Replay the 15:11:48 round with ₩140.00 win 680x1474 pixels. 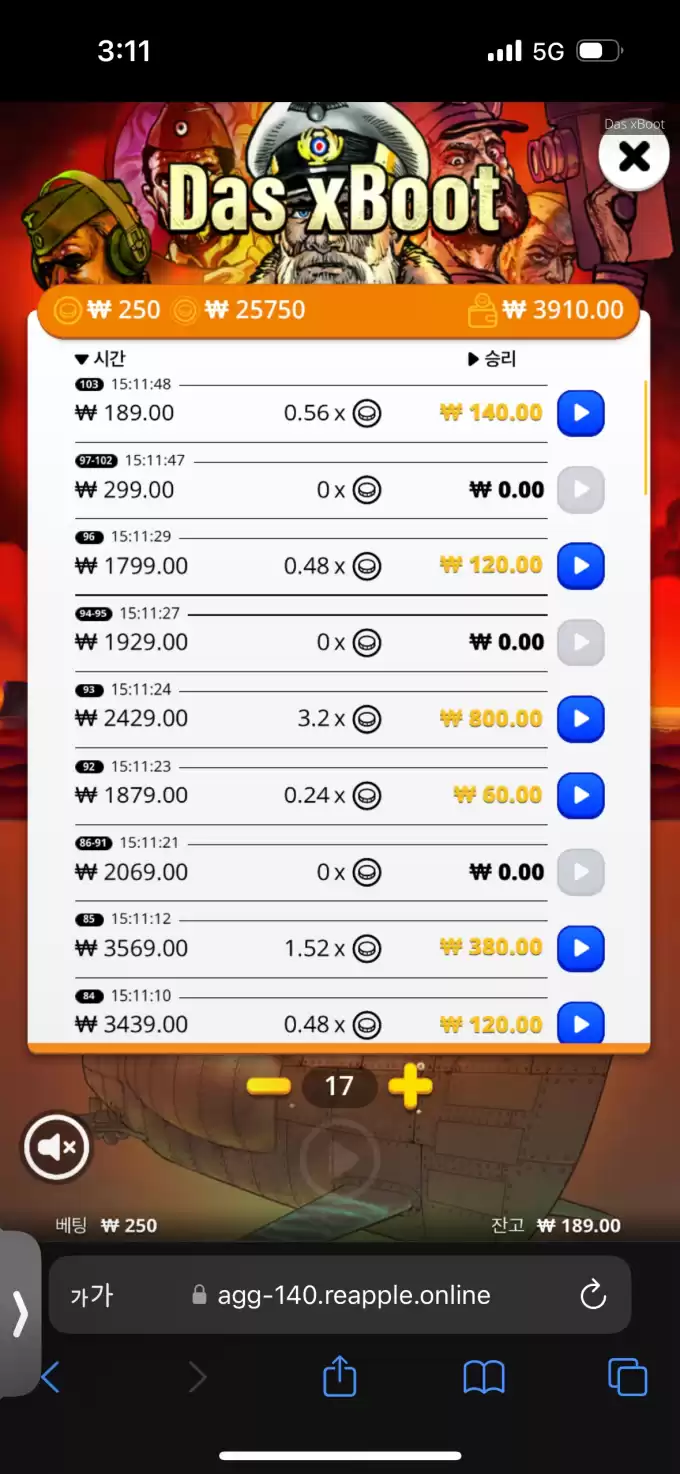click(580, 413)
